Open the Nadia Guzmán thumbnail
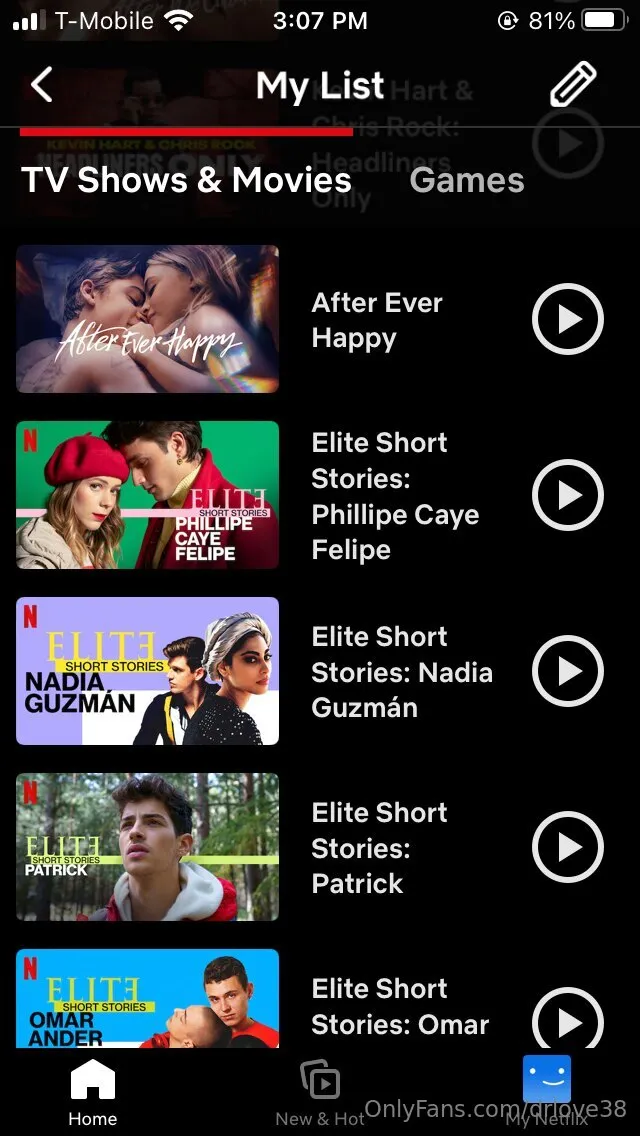The image size is (640, 1136). [147, 671]
